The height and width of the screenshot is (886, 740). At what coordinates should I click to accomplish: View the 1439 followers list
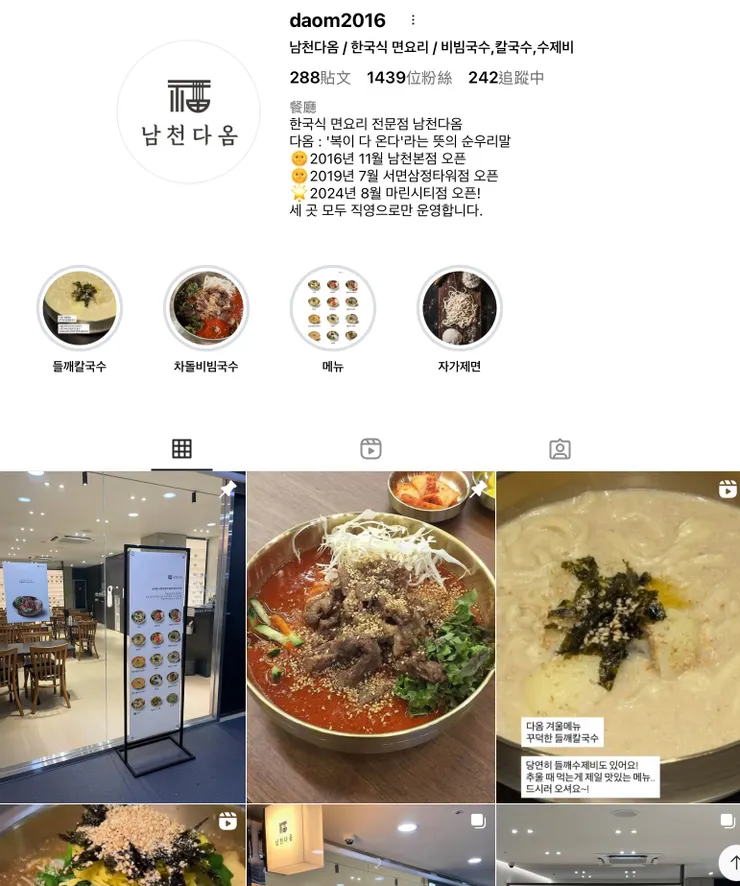(408, 78)
